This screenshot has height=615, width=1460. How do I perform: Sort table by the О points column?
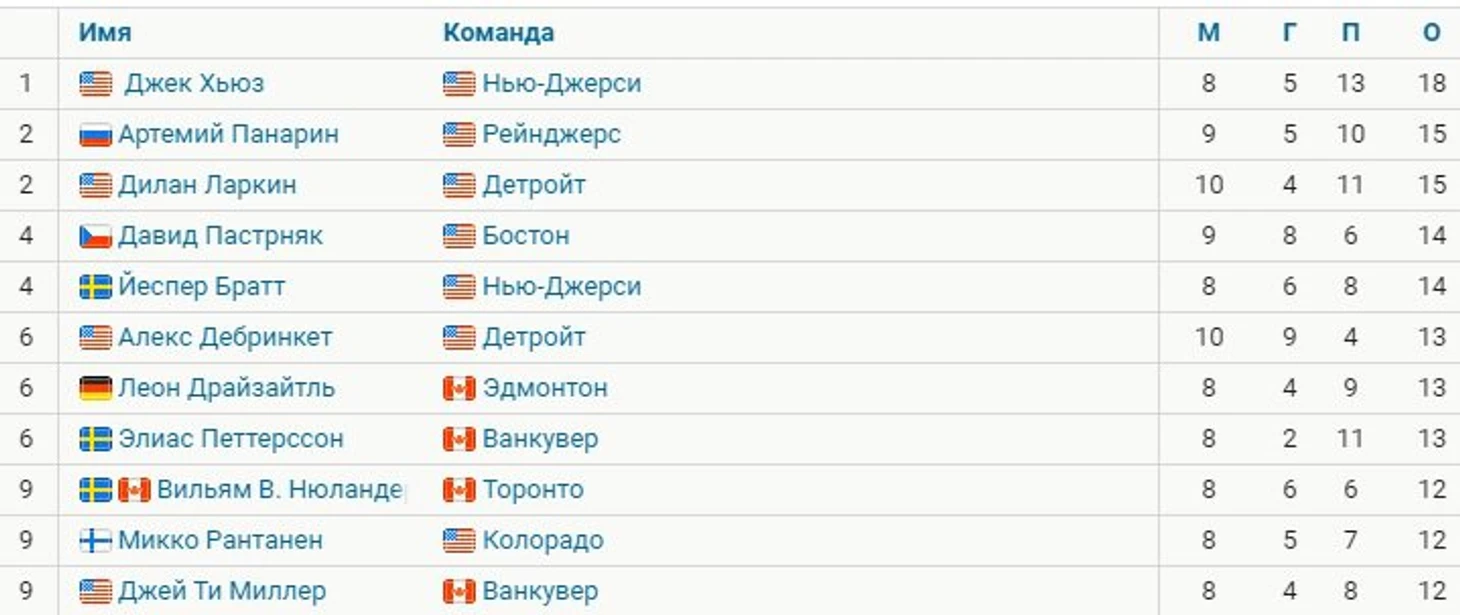pos(1431,33)
